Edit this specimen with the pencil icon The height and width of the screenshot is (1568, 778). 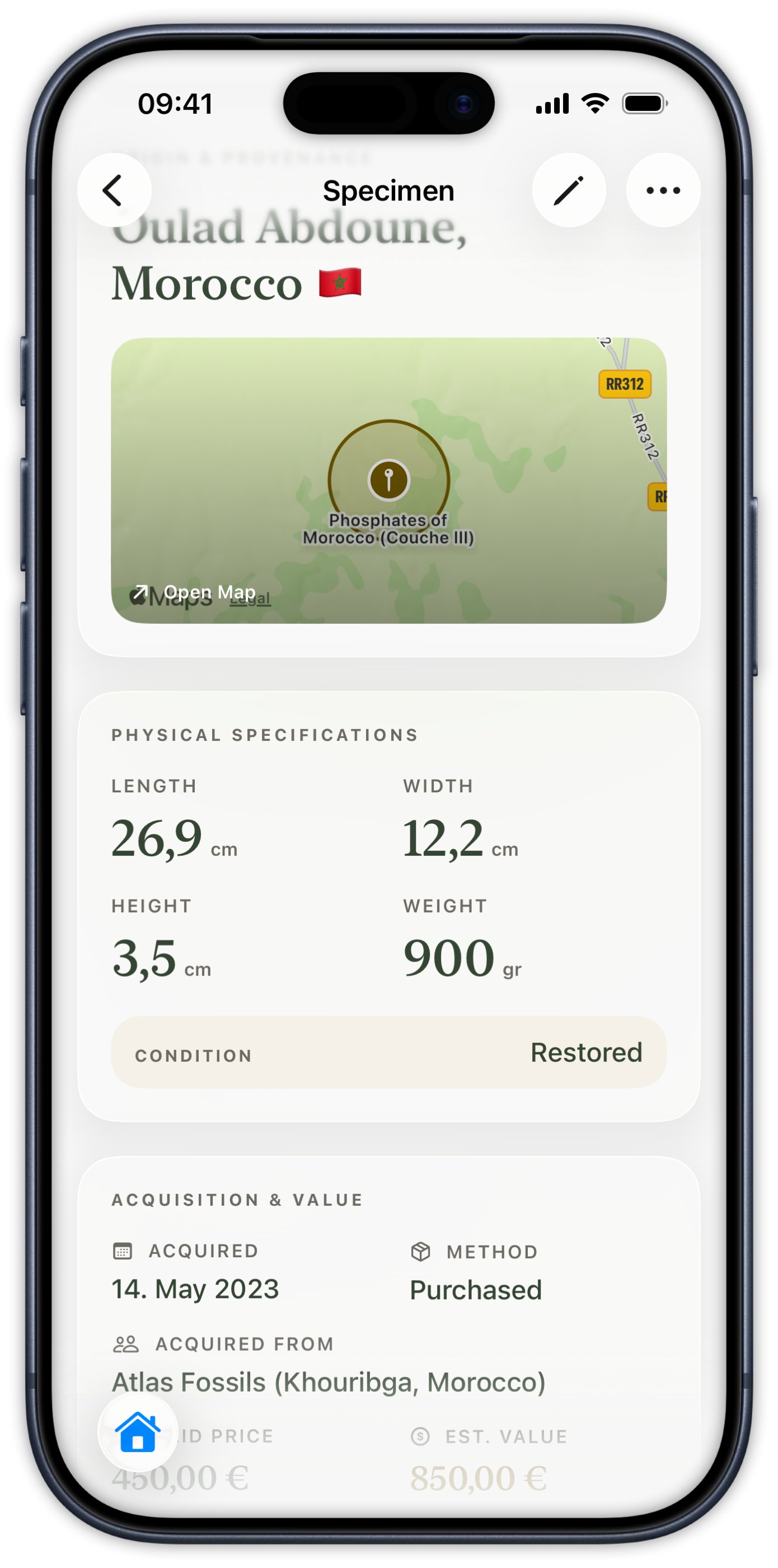pyautogui.click(x=568, y=190)
